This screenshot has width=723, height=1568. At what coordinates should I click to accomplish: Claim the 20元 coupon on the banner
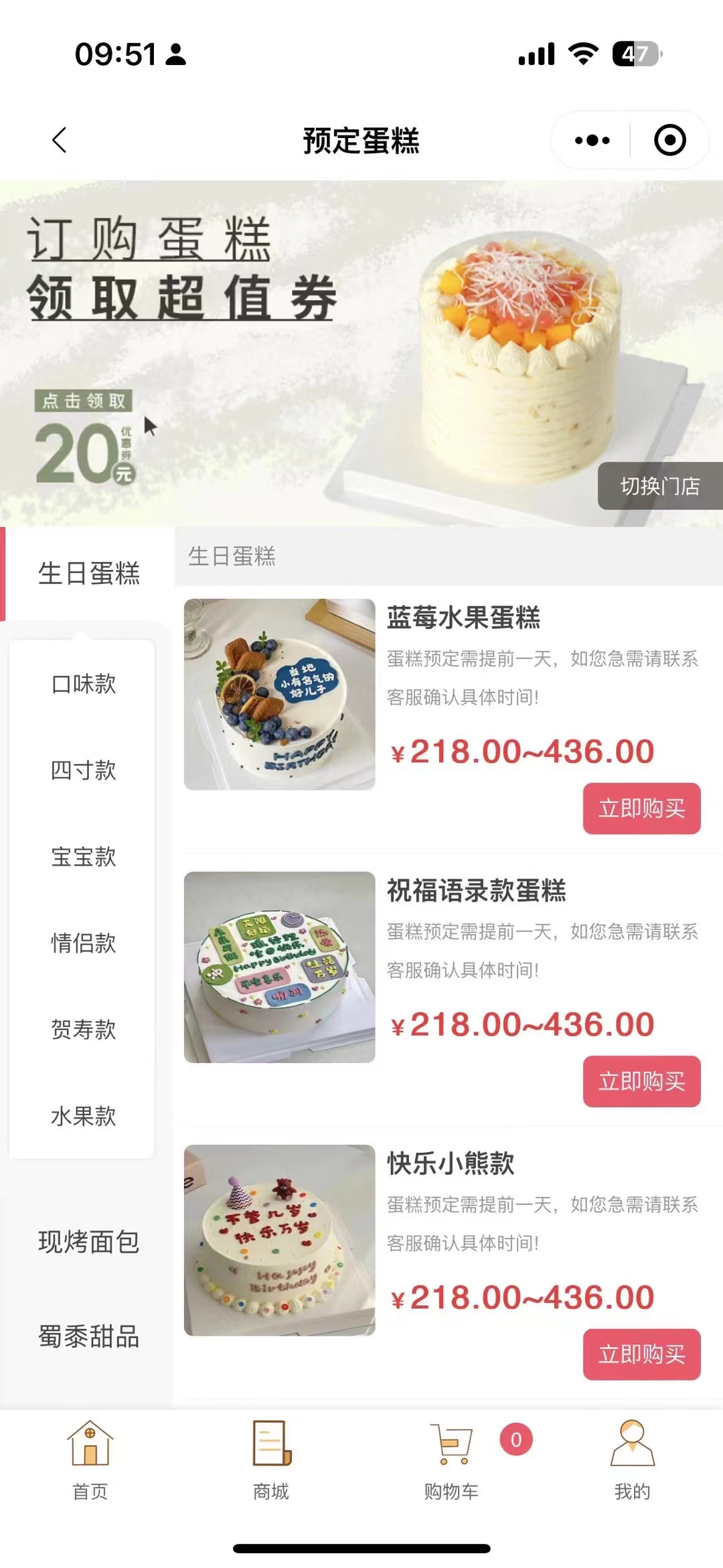(x=85, y=437)
